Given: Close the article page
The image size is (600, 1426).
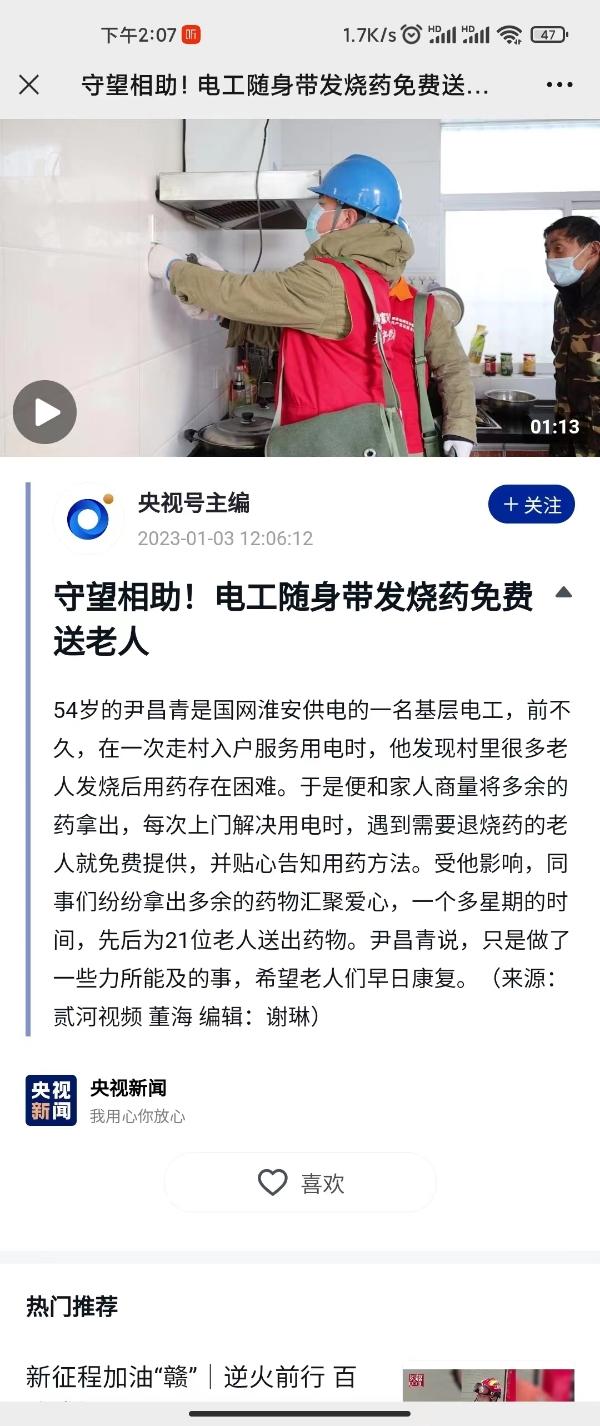Looking at the screenshot, I should [29, 85].
